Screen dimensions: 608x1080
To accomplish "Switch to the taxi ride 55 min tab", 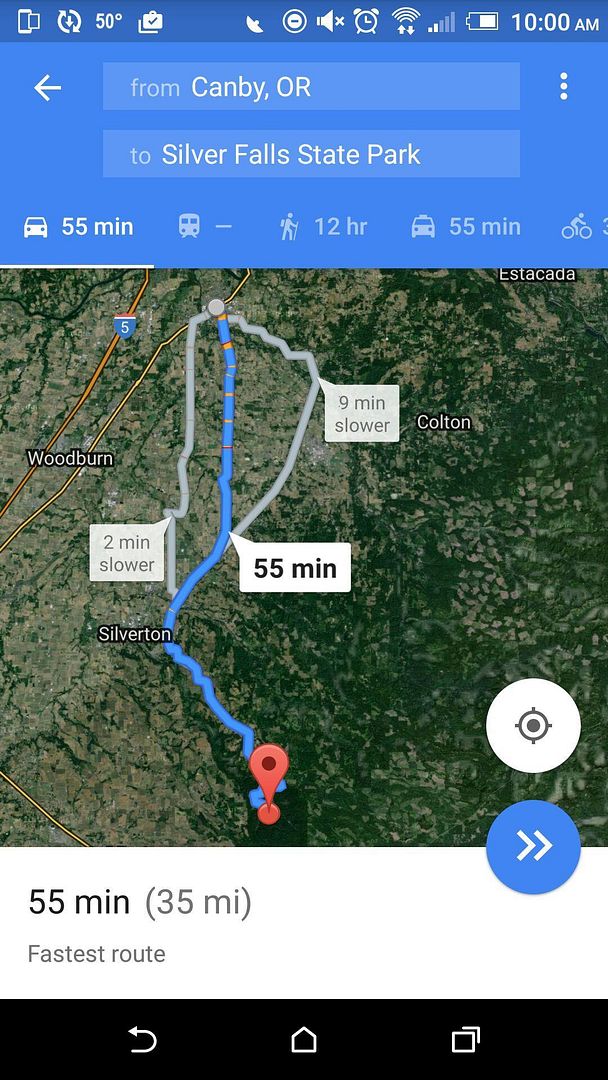I will [x=465, y=227].
